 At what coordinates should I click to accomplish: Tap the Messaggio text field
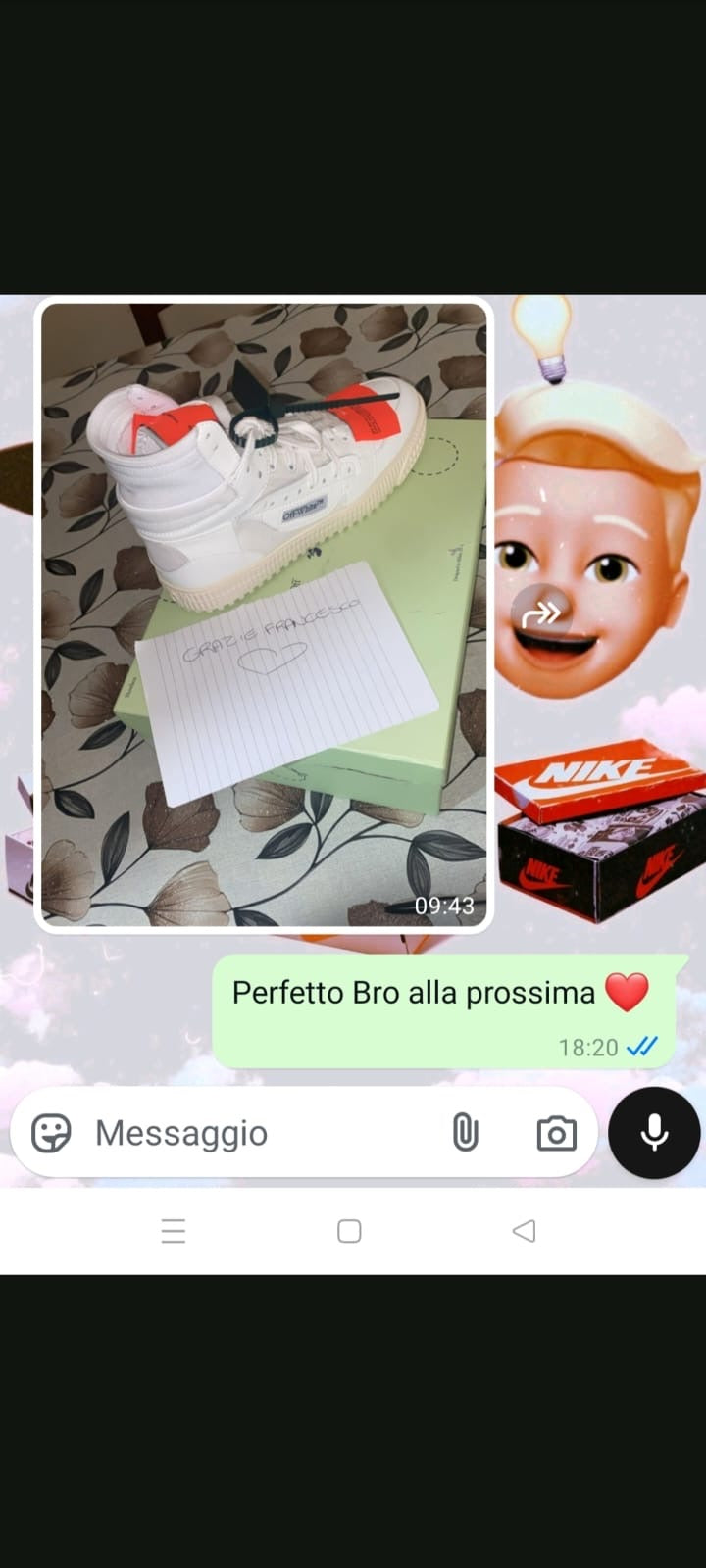(255, 1134)
